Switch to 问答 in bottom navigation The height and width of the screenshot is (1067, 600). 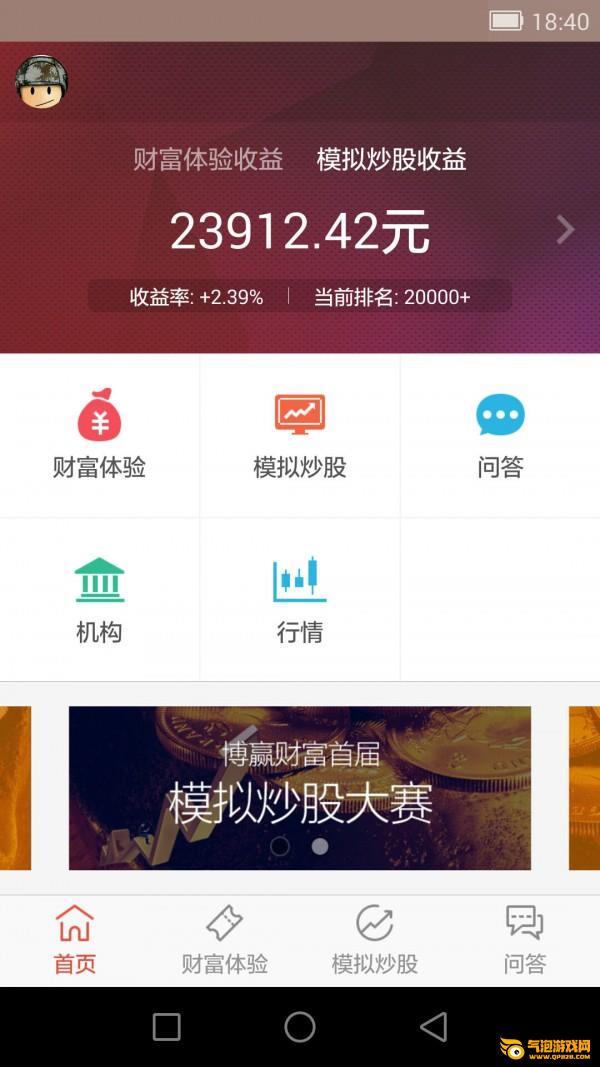pyautogui.click(x=525, y=940)
